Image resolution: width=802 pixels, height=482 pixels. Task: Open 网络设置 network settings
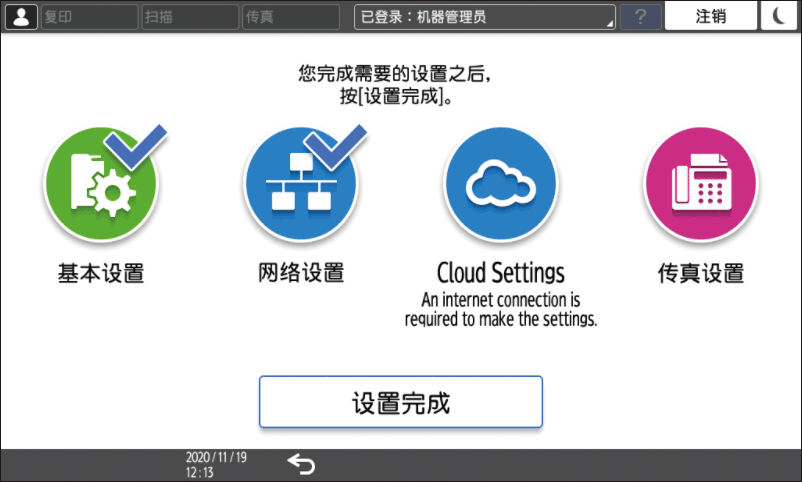[300, 190]
